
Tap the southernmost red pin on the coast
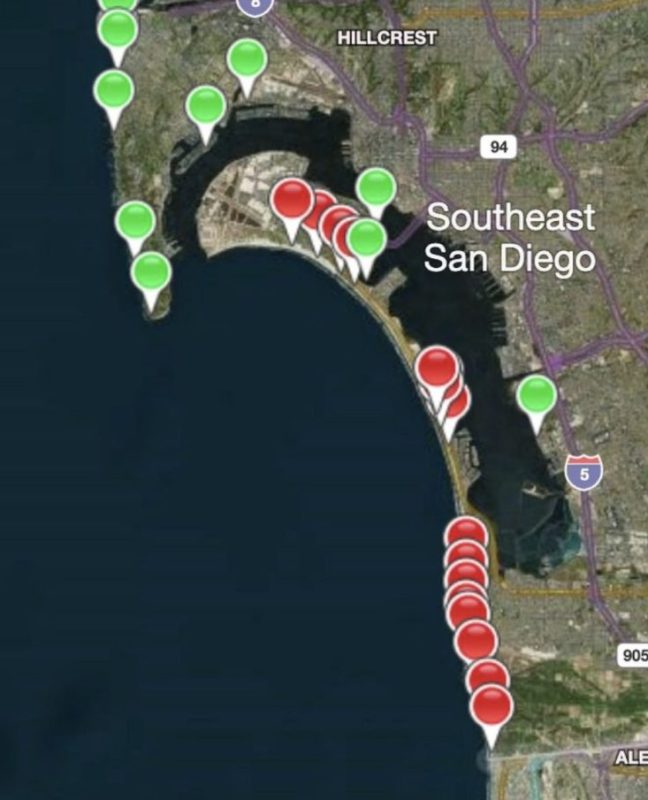(x=491, y=706)
